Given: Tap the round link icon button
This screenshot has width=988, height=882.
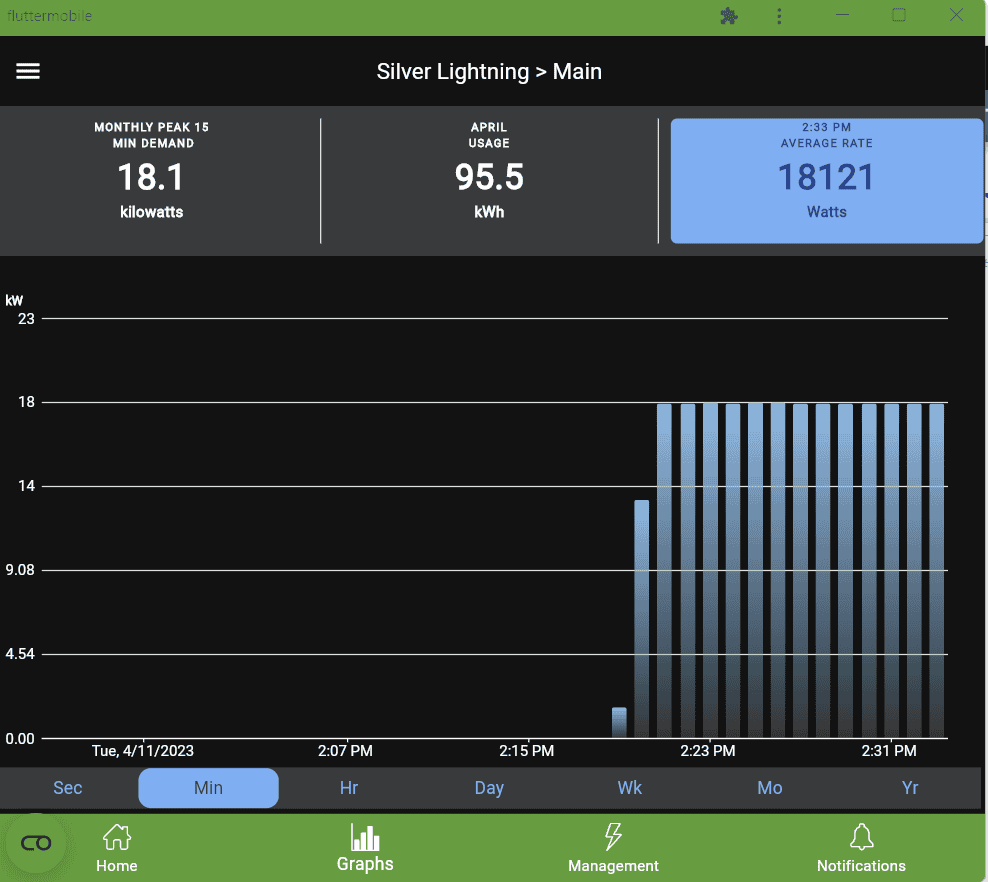Looking at the screenshot, I should point(36,843).
